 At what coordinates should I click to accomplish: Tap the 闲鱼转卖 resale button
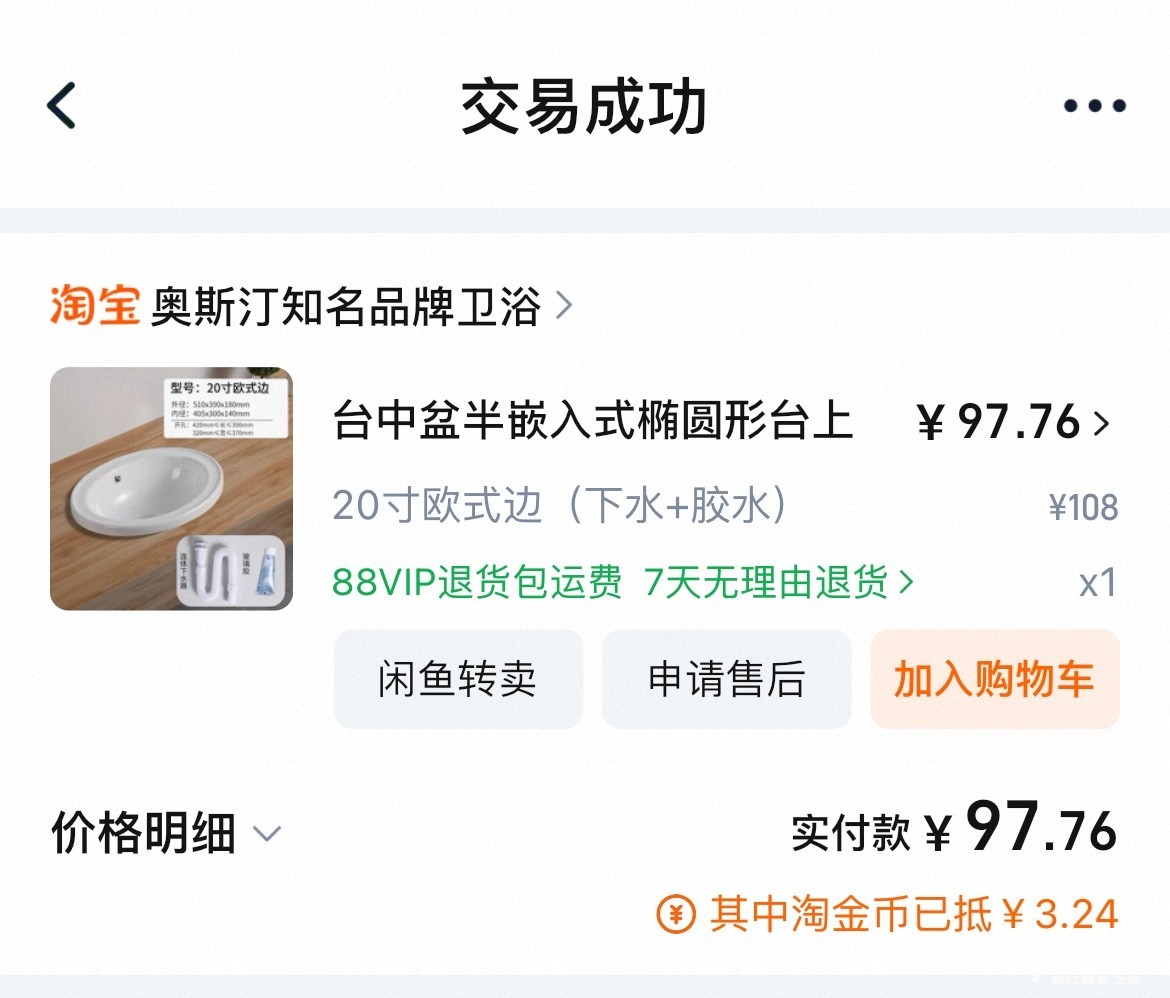457,680
